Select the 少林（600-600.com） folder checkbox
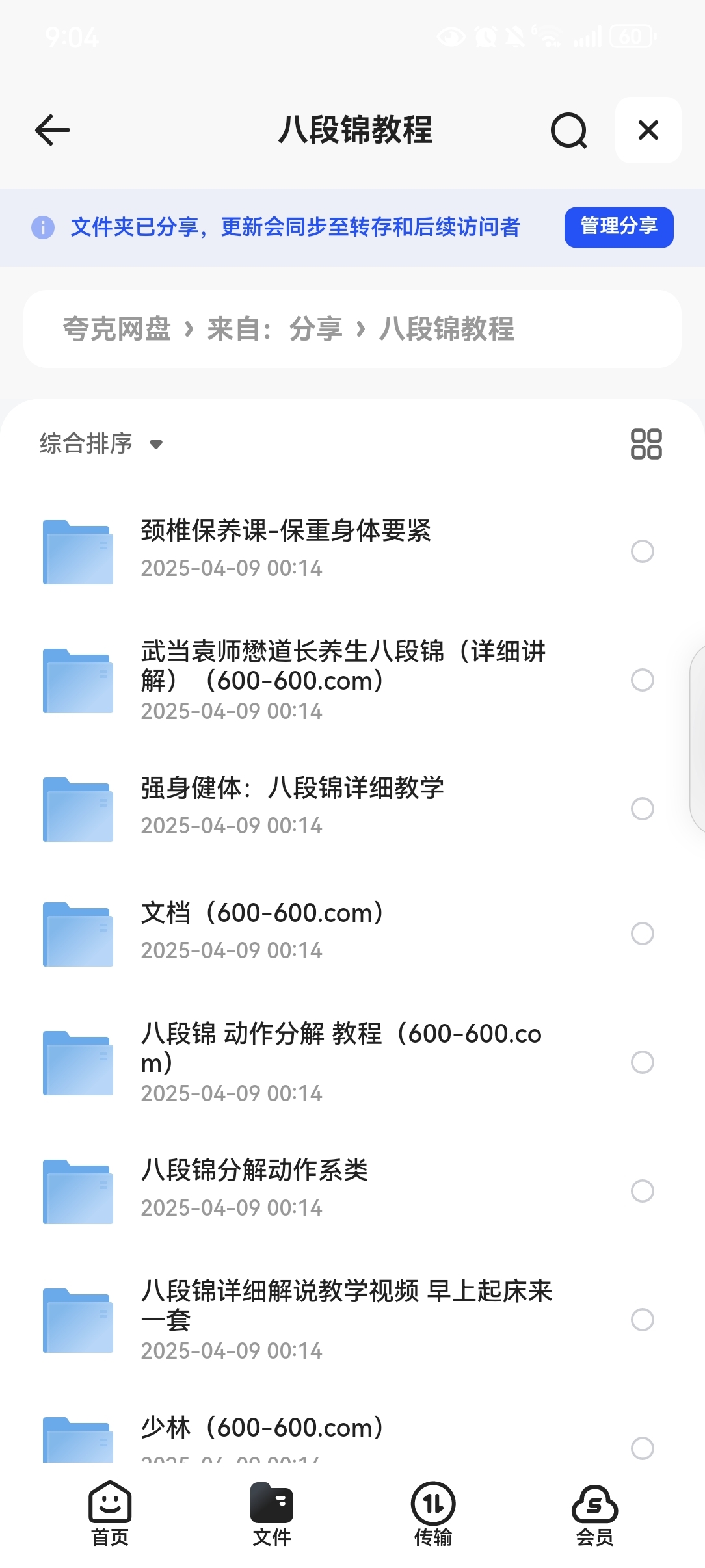Screen dimensions: 705x1568 click(x=642, y=1447)
